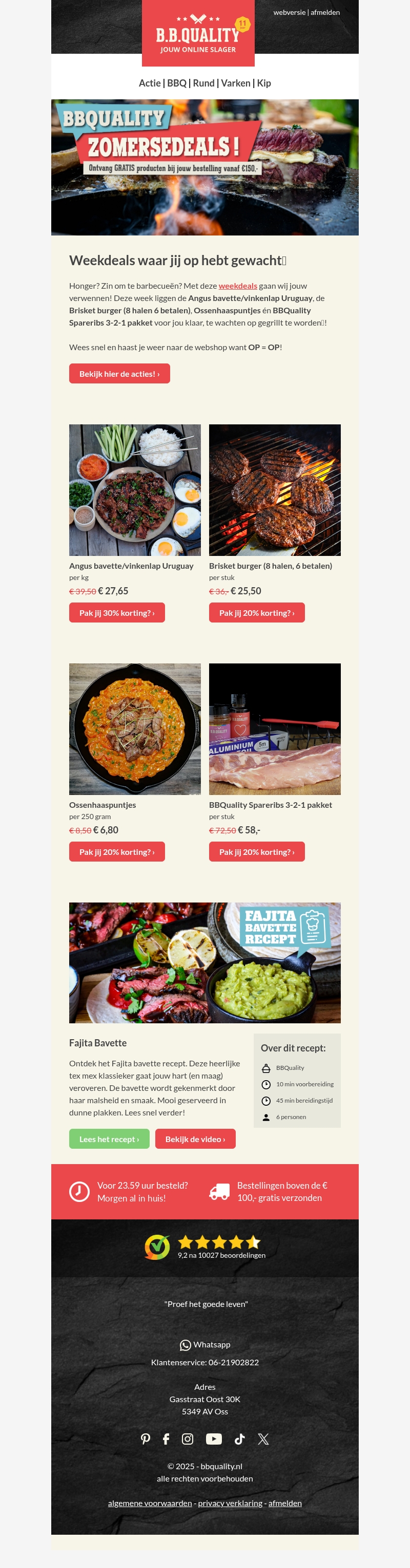This screenshot has height=1568, width=410.
Task: Open the Instagram icon
Action: (188, 1439)
